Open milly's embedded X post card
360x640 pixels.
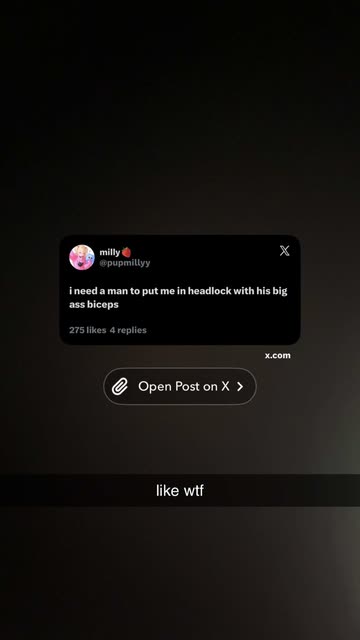[180, 290]
